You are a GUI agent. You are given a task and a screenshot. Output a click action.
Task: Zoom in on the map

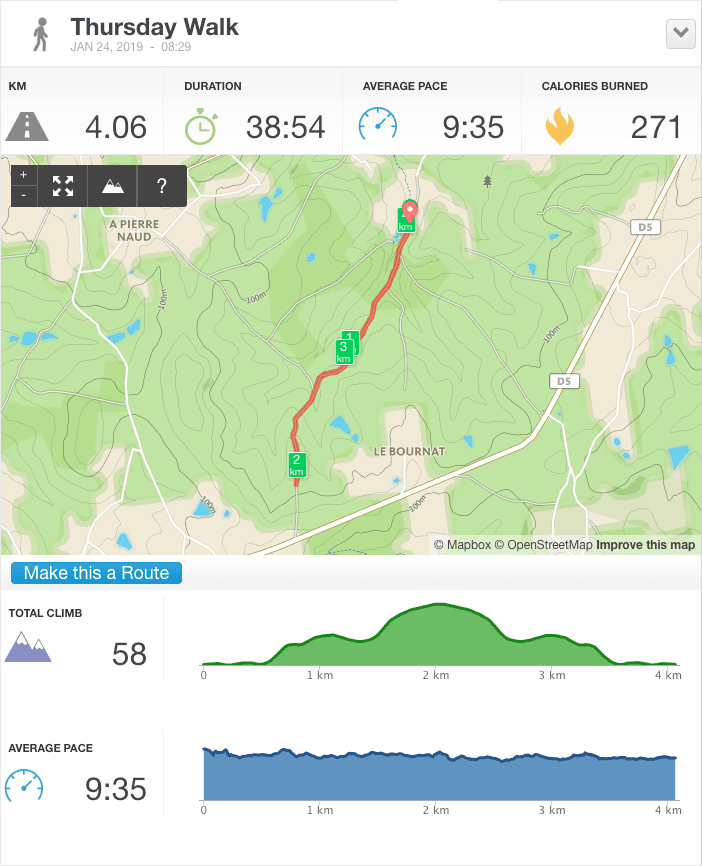[x=23, y=175]
